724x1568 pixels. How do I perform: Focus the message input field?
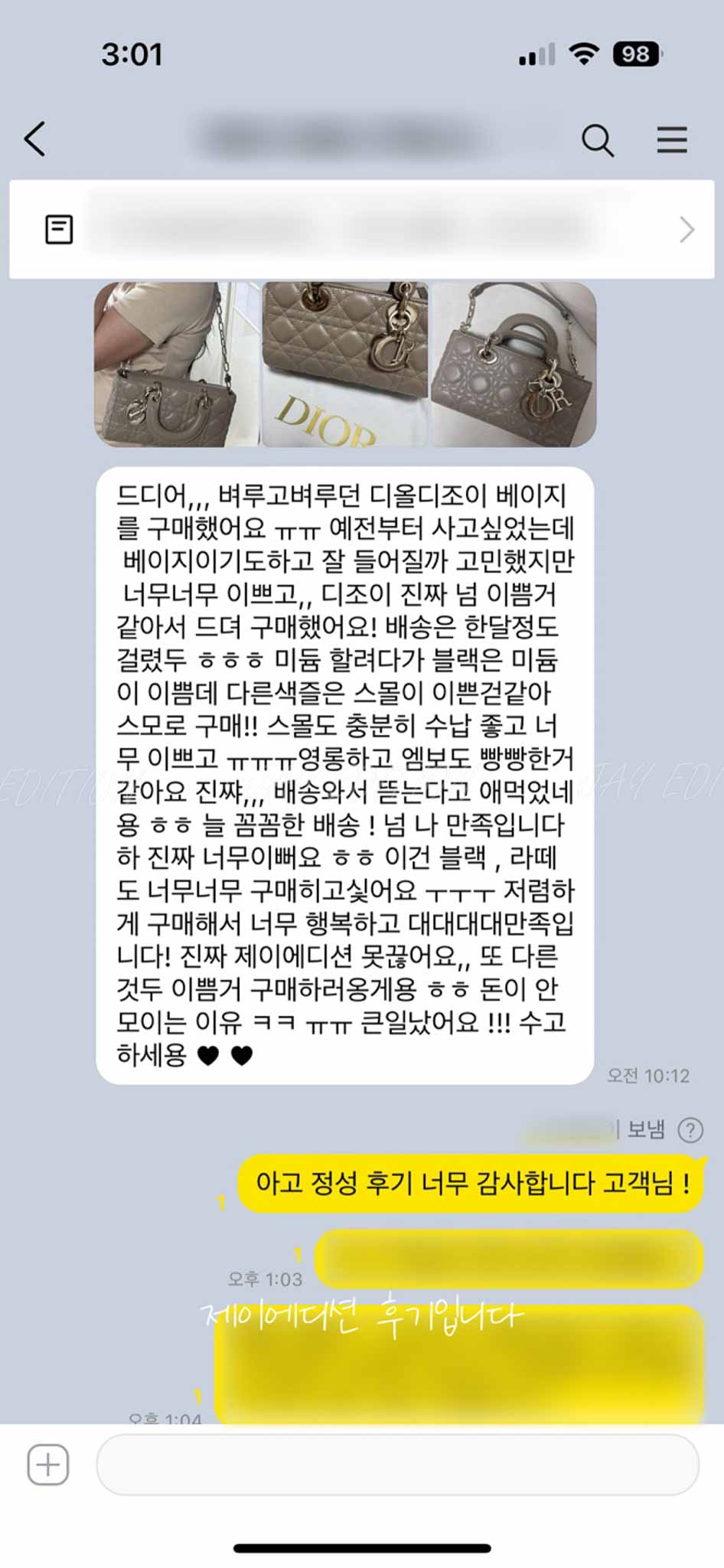397,1465
